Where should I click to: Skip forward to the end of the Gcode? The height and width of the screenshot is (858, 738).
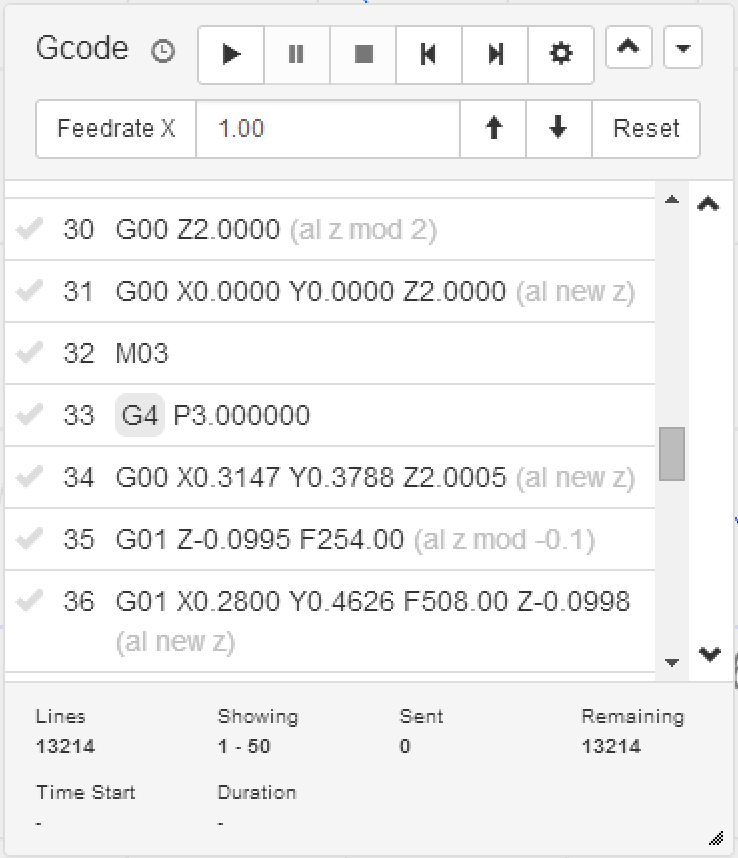494,55
